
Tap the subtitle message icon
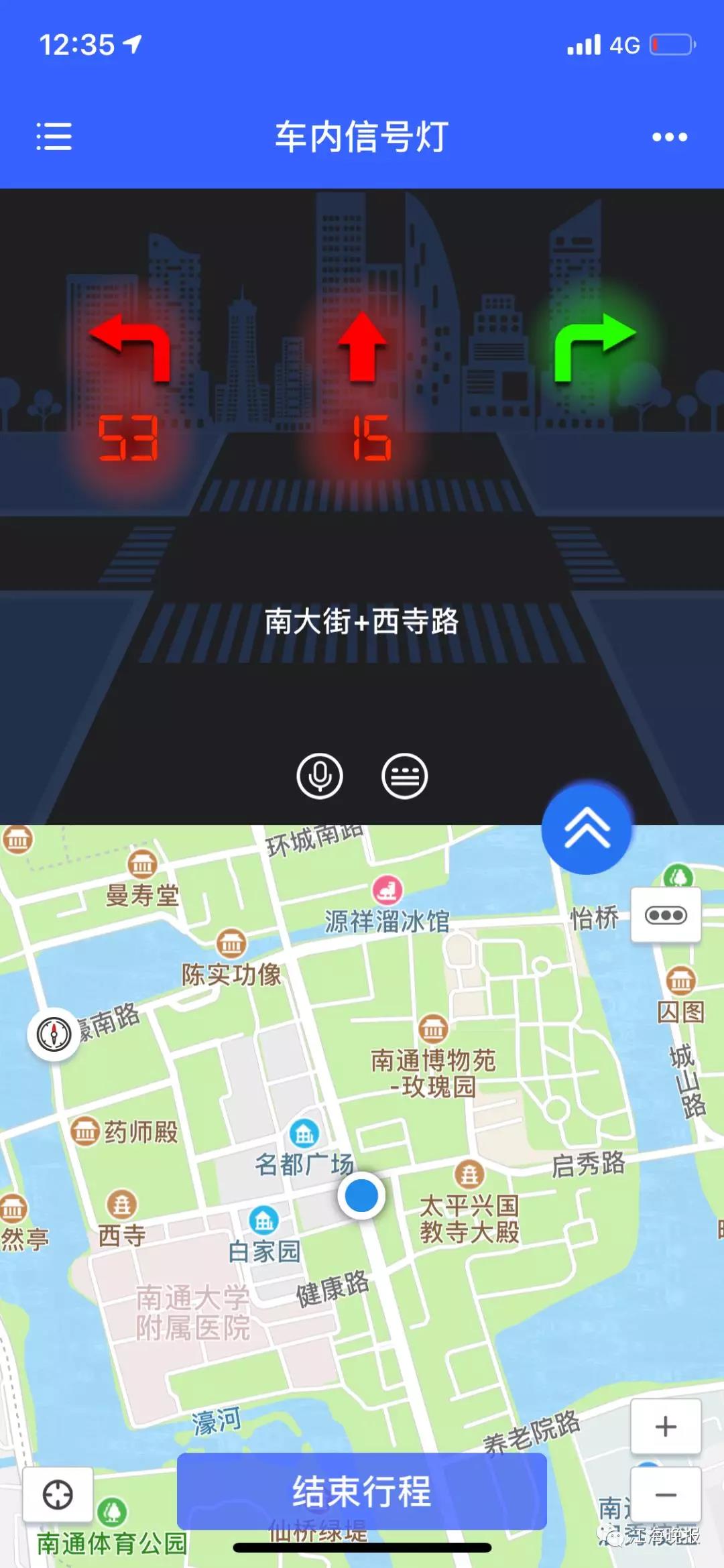(404, 776)
